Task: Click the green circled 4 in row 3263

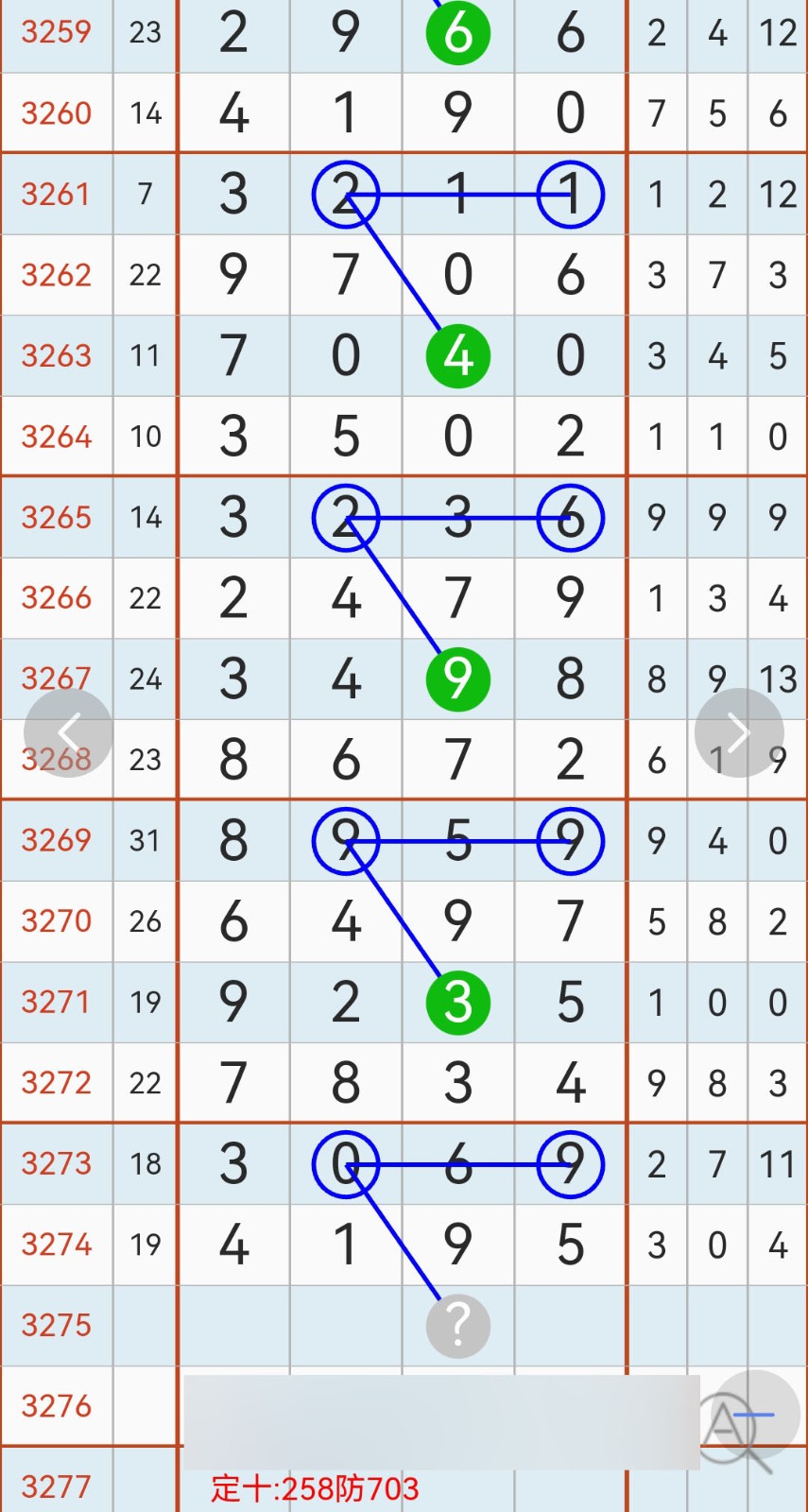Action: [457, 354]
